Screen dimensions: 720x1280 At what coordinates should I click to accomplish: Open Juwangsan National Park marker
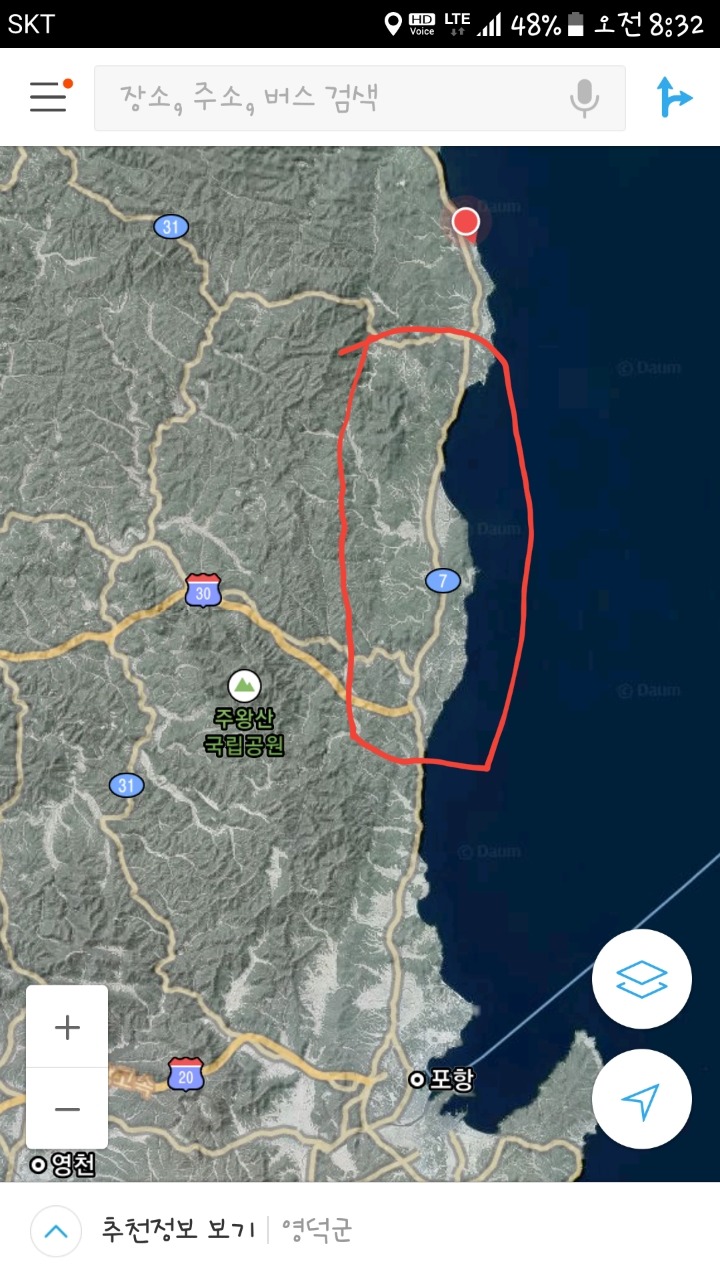[244, 686]
